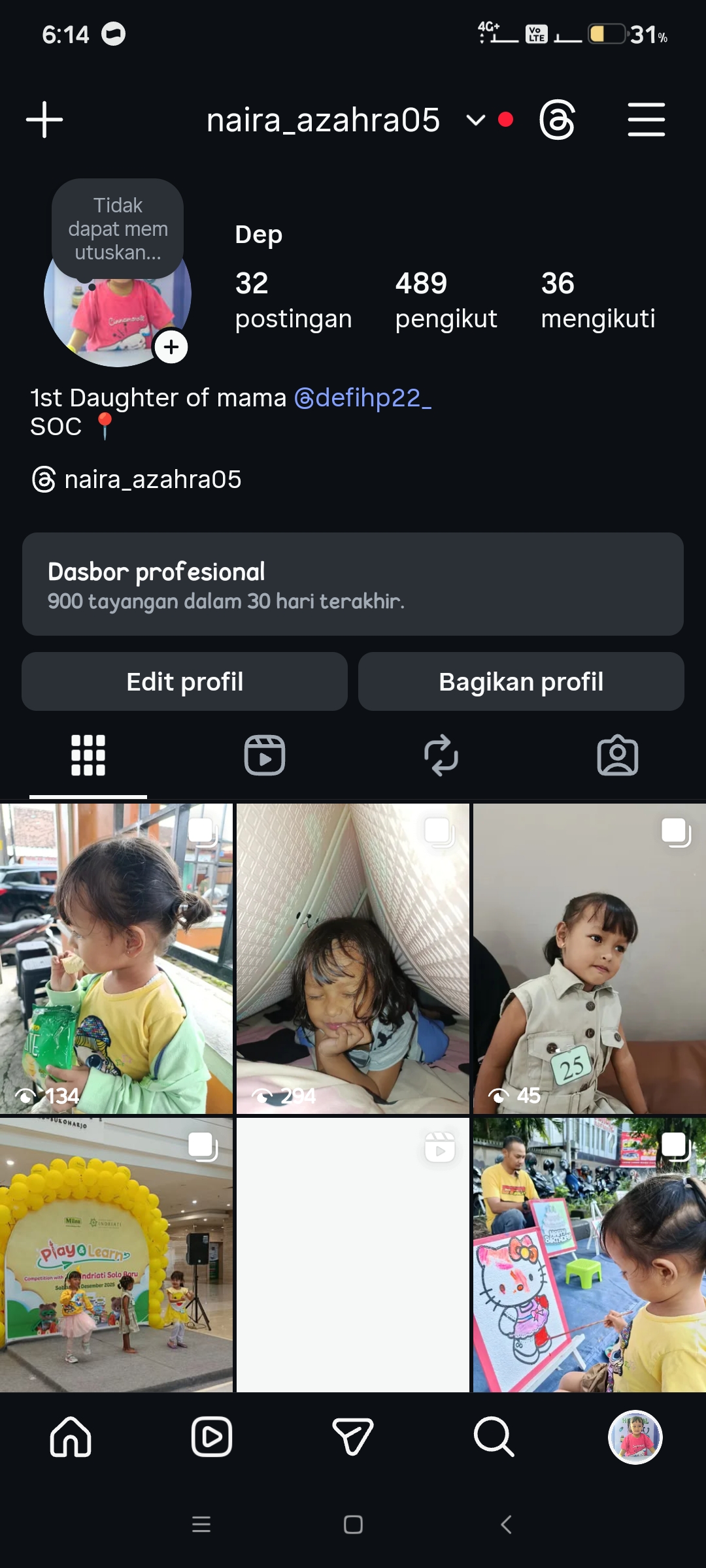Expand the naira_azahra05 account switcher
Viewport: 706px width, 1568px height.
click(x=476, y=120)
